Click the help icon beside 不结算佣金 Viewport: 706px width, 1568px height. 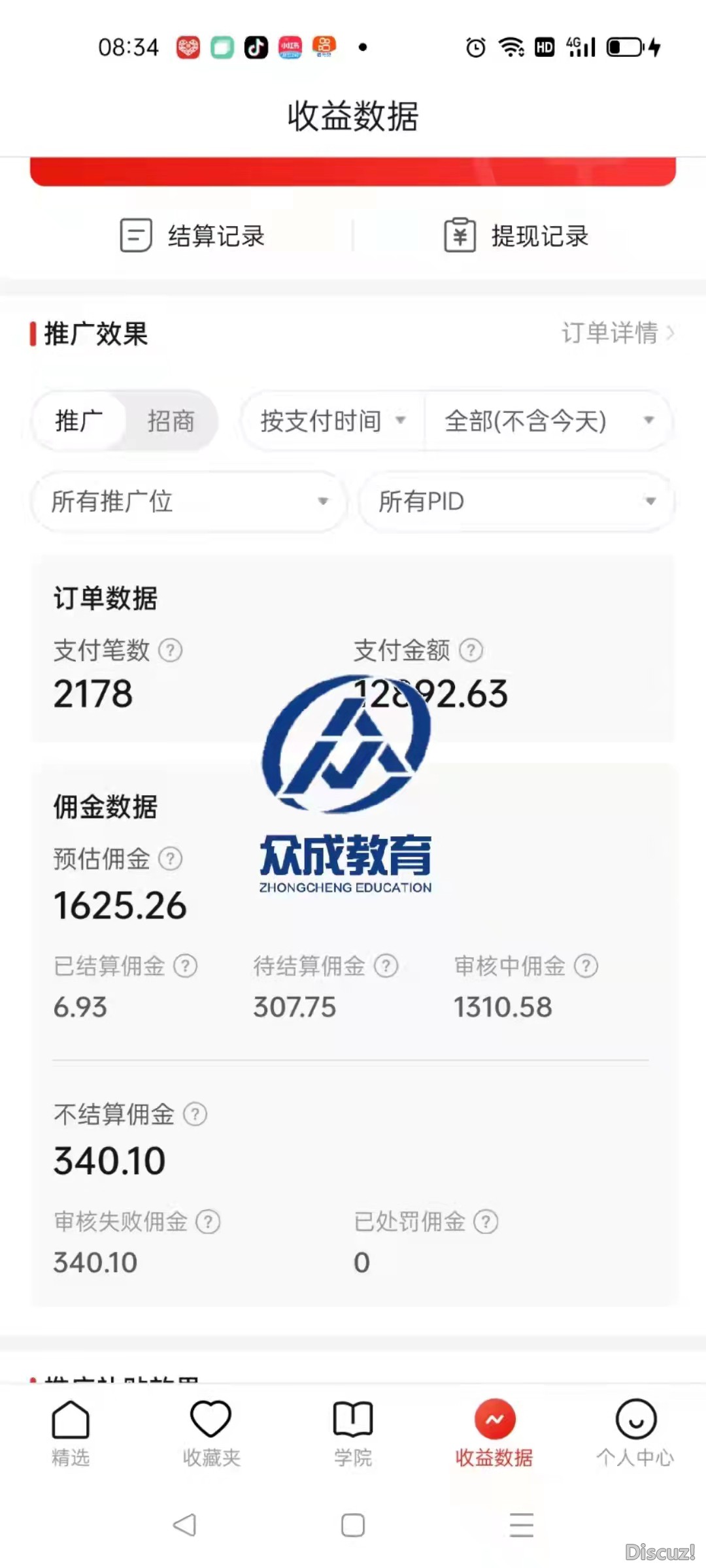click(x=195, y=1114)
